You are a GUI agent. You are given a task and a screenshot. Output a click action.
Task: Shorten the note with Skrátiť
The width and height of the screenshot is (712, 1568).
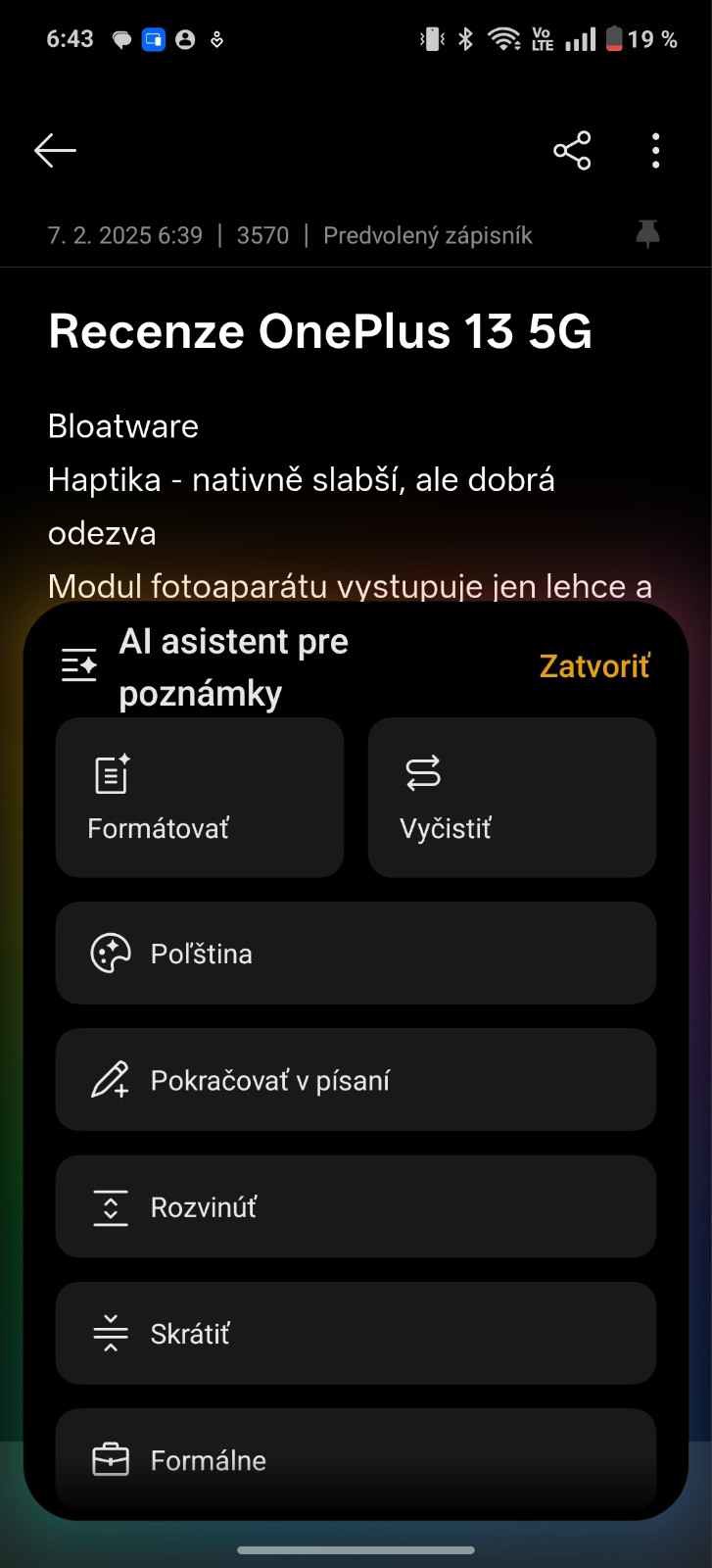coord(356,1333)
